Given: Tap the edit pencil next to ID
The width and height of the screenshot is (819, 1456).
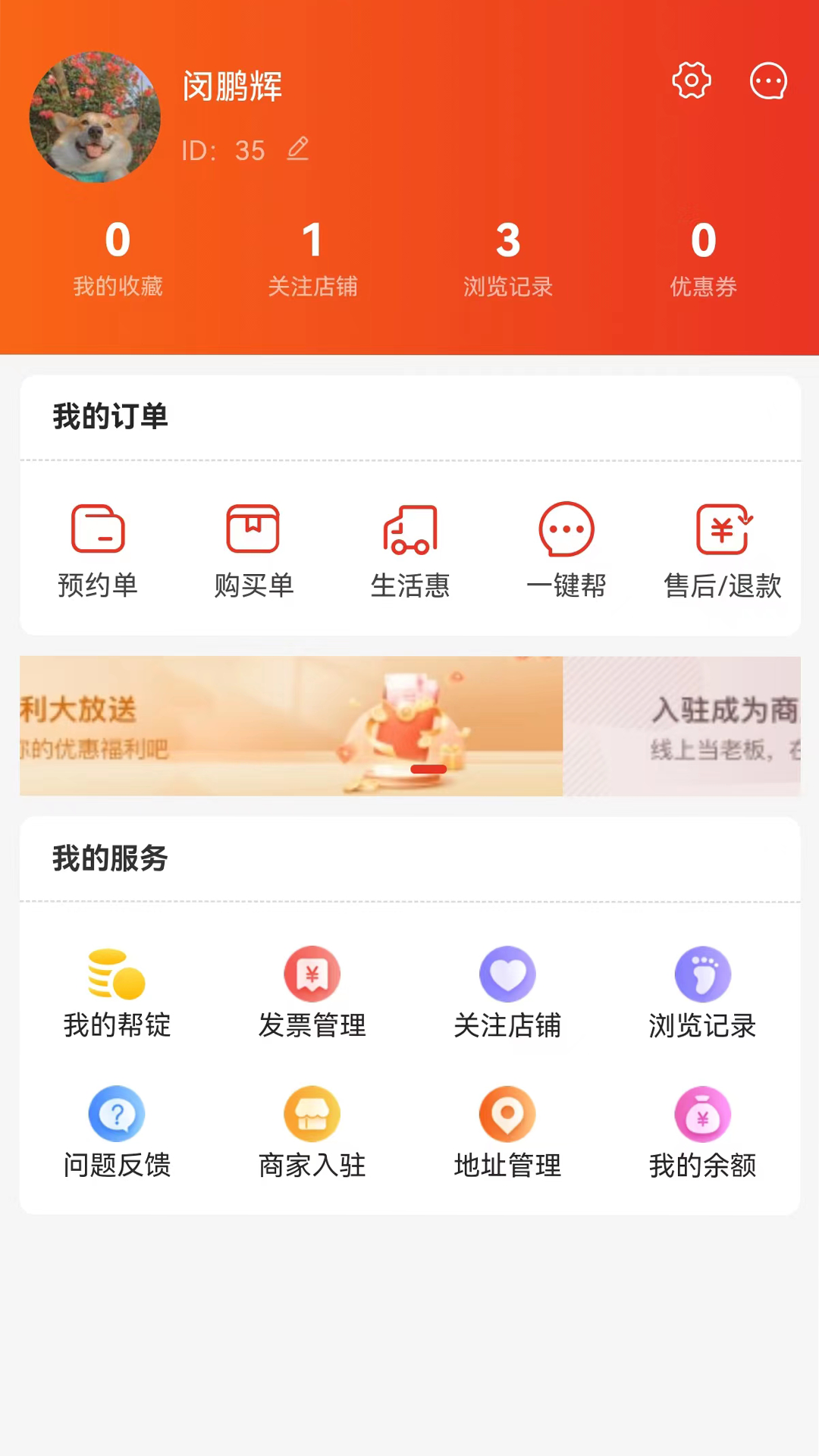Looking at the screenshot, I should pos(297,149).
